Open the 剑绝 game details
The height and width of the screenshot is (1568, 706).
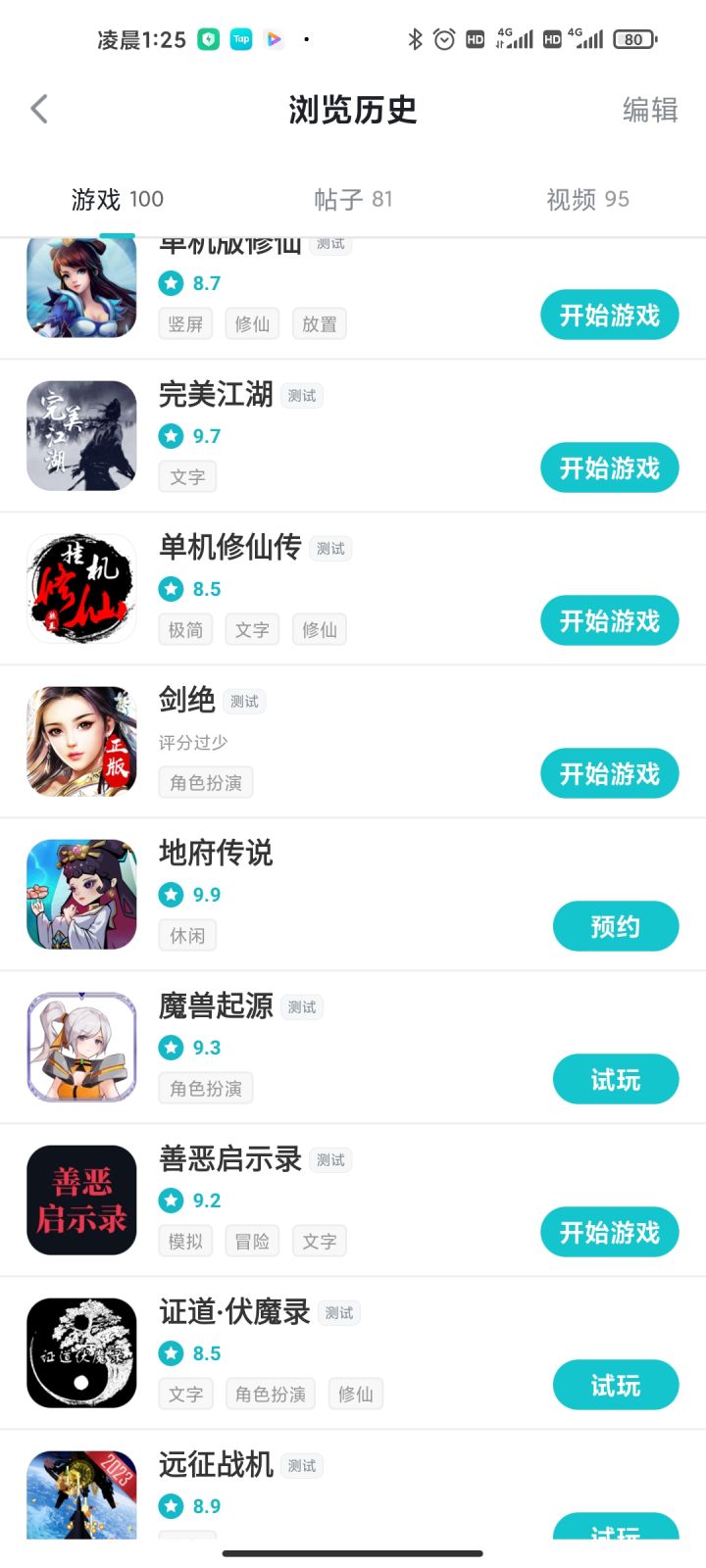point(186,701)
